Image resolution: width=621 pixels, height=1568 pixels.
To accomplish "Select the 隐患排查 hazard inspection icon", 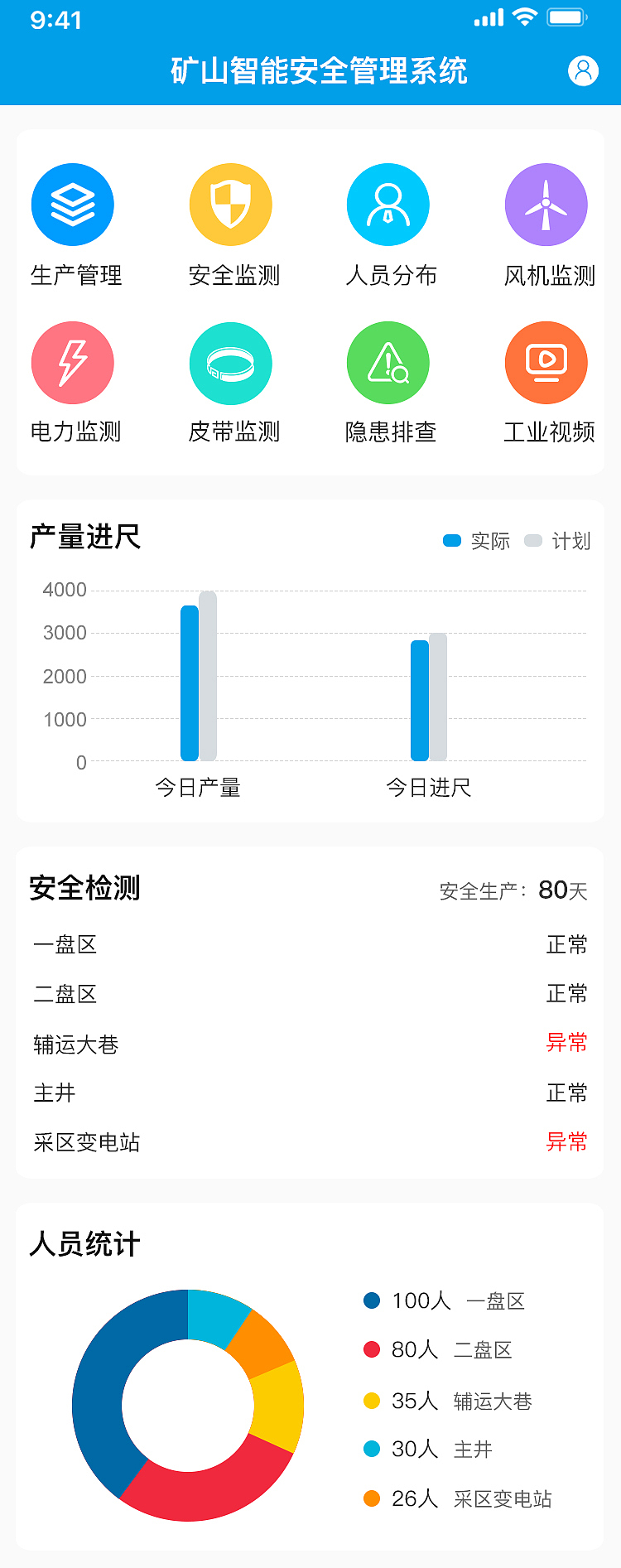I will click(x=388, y=362).
